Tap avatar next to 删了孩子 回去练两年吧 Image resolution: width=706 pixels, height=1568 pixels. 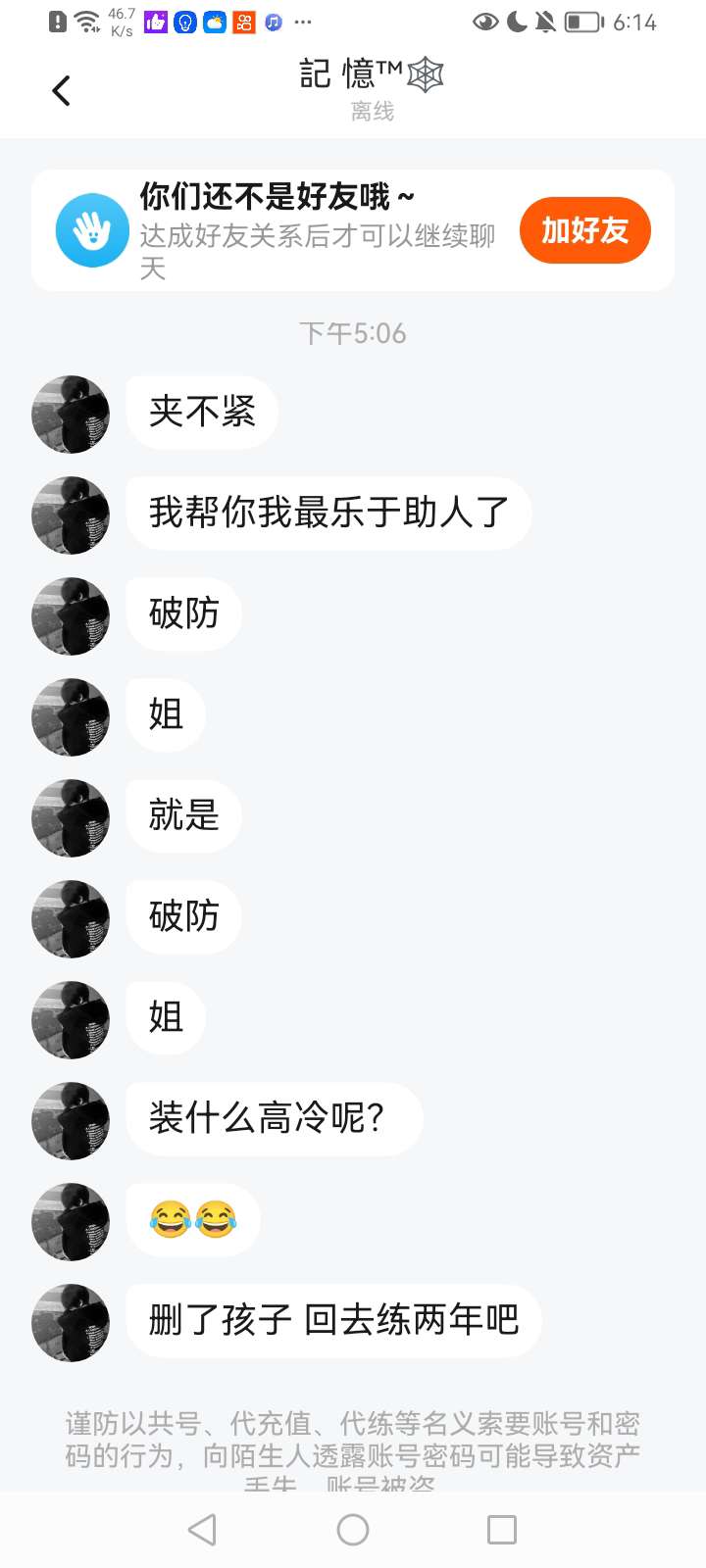[x=71, y=1322]
